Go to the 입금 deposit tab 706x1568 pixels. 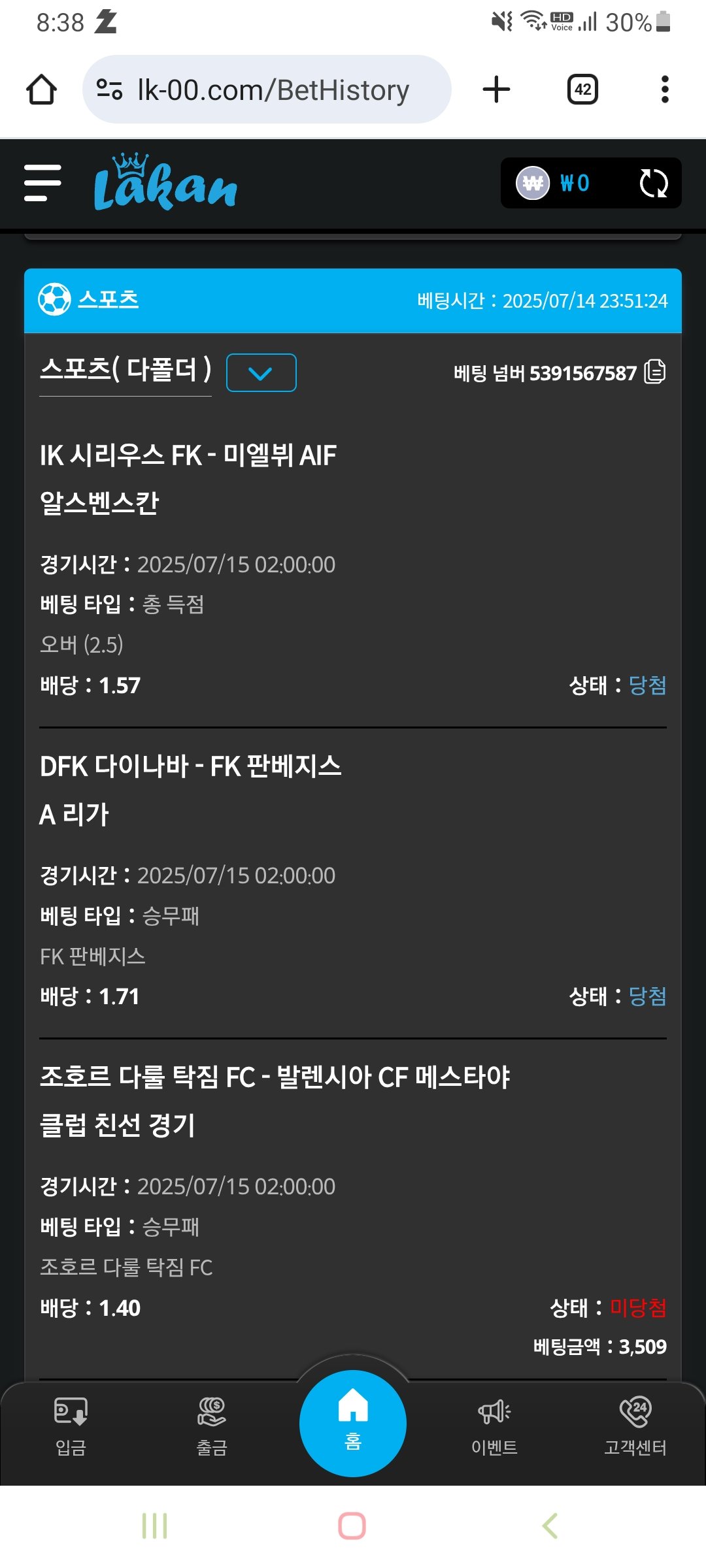pyautogui.click(x=71, y=1428)
